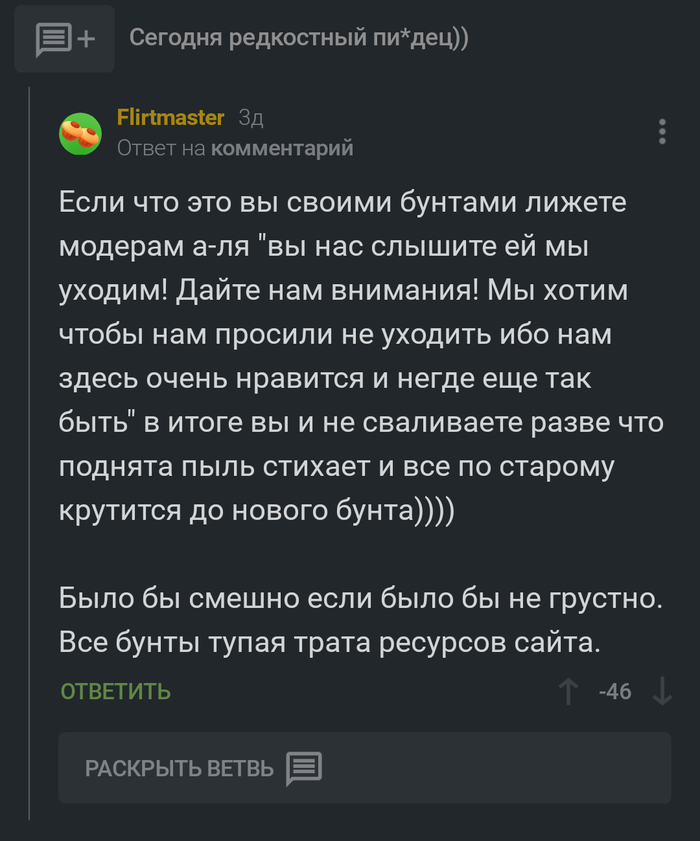Upvote Flirtmaster's comment
The image size is (700, 841).
tap(568, 691)
